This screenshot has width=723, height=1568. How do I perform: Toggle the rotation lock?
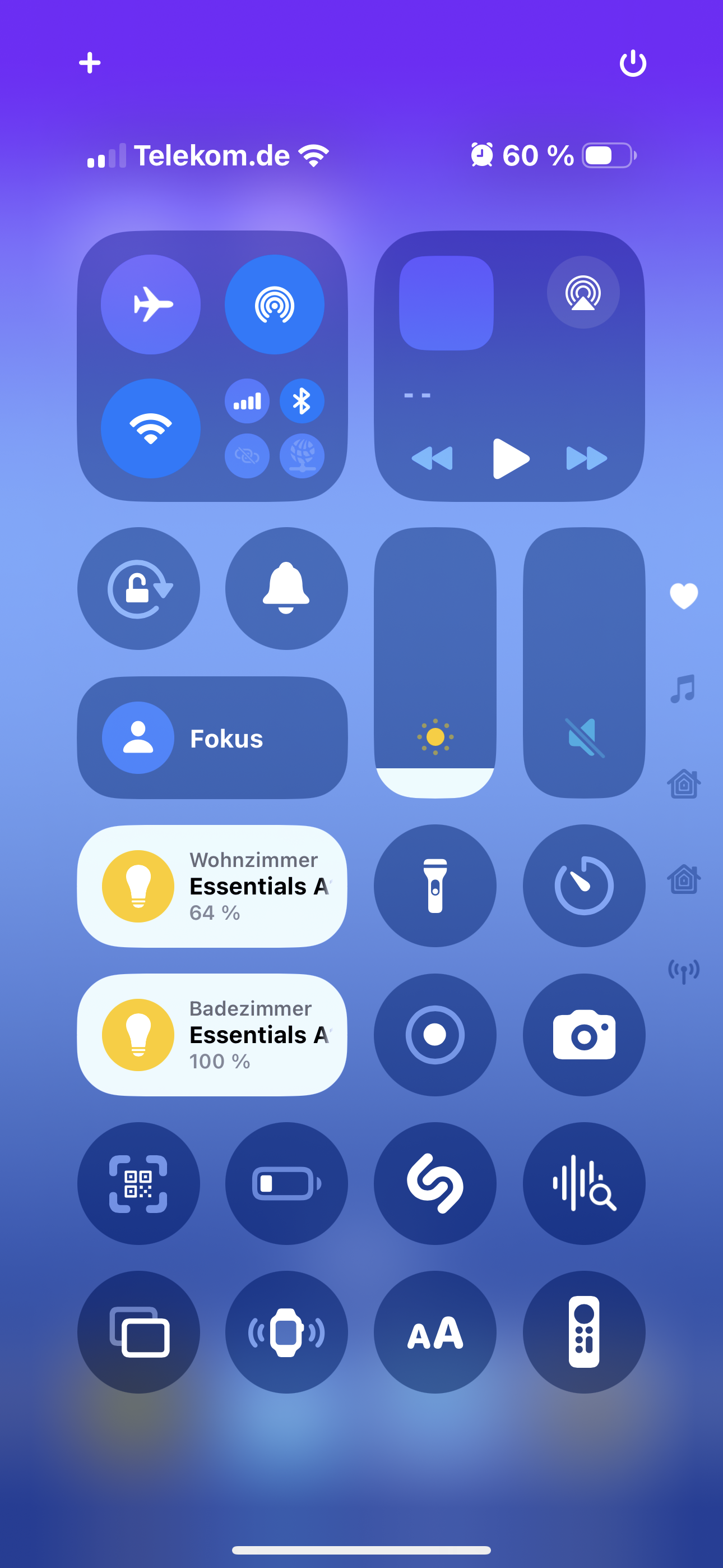click(139, 589)
